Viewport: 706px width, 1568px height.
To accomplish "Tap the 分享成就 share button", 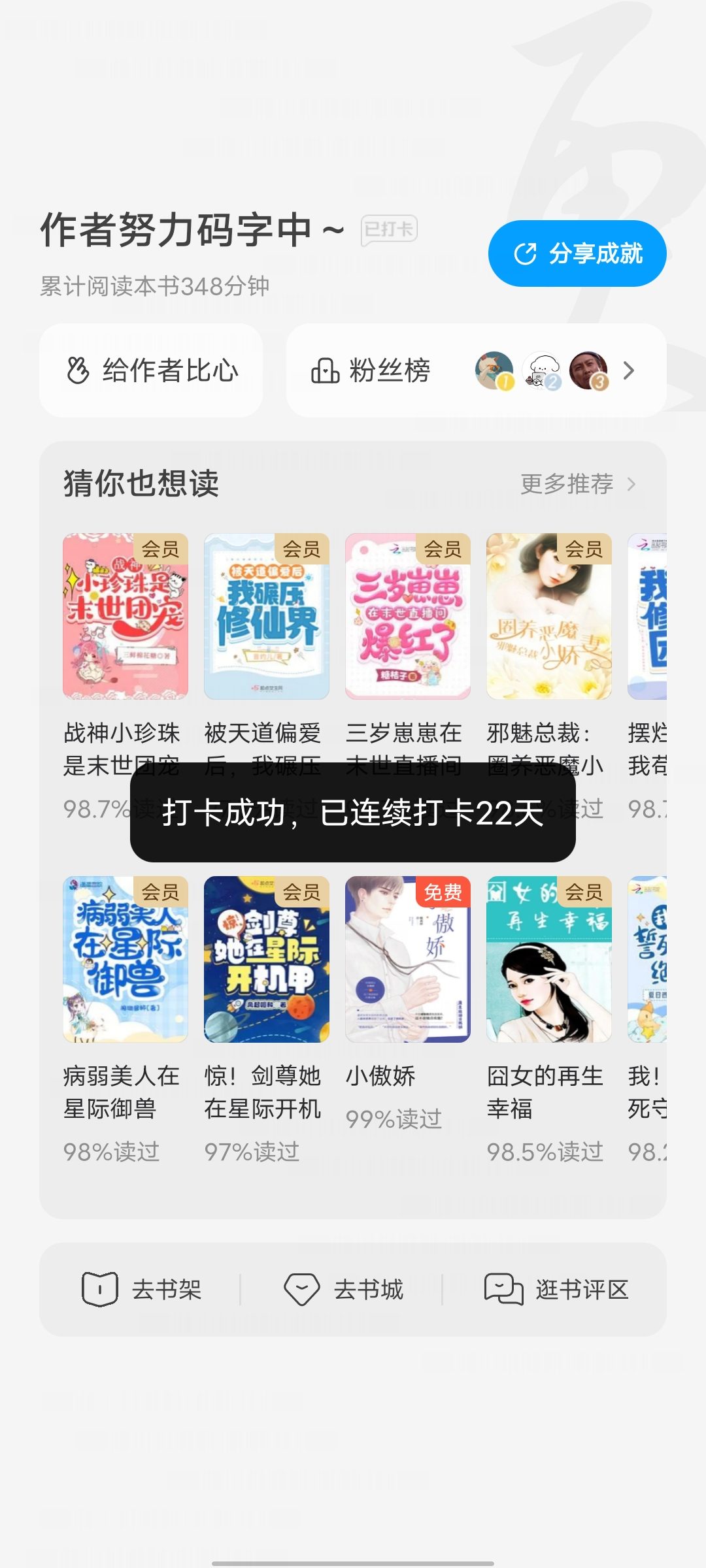I will 577,253.
